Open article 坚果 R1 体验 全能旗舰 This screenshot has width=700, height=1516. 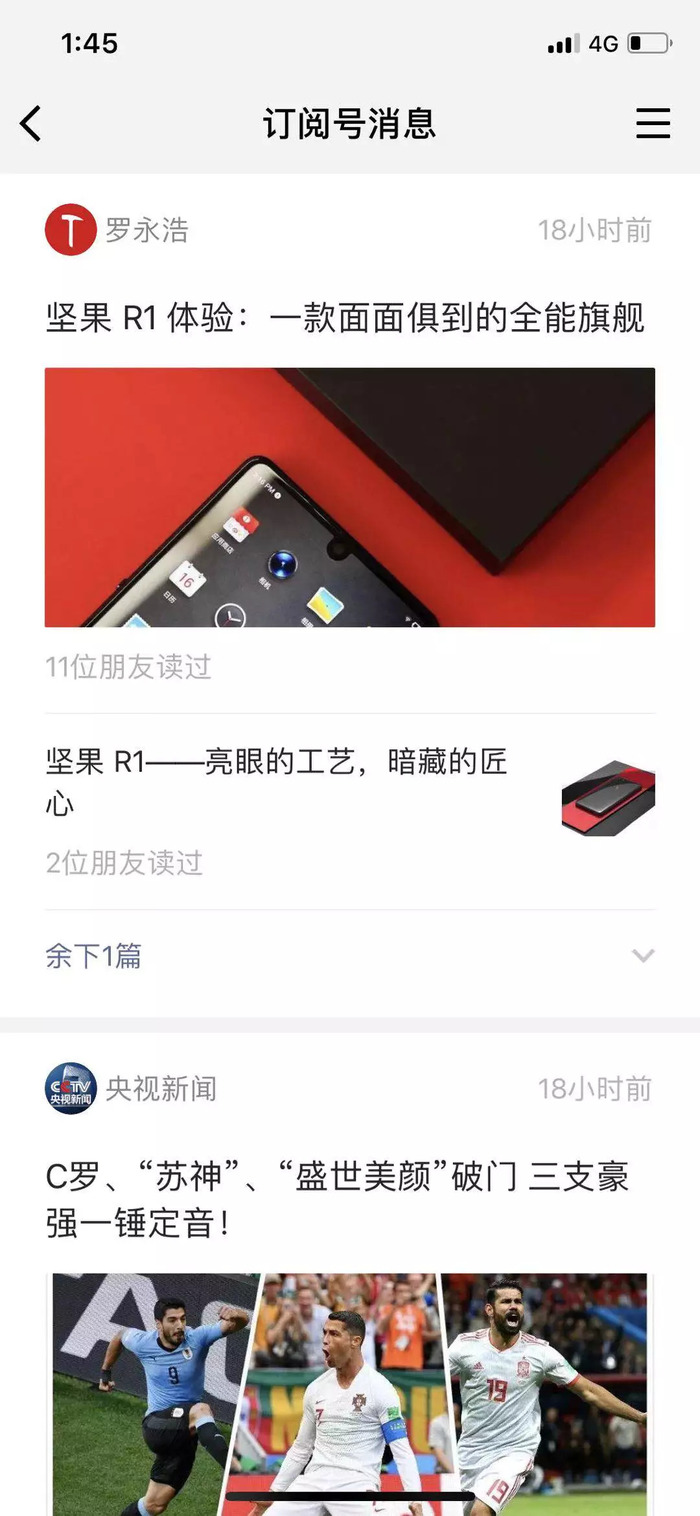click(x=345, y=319)
